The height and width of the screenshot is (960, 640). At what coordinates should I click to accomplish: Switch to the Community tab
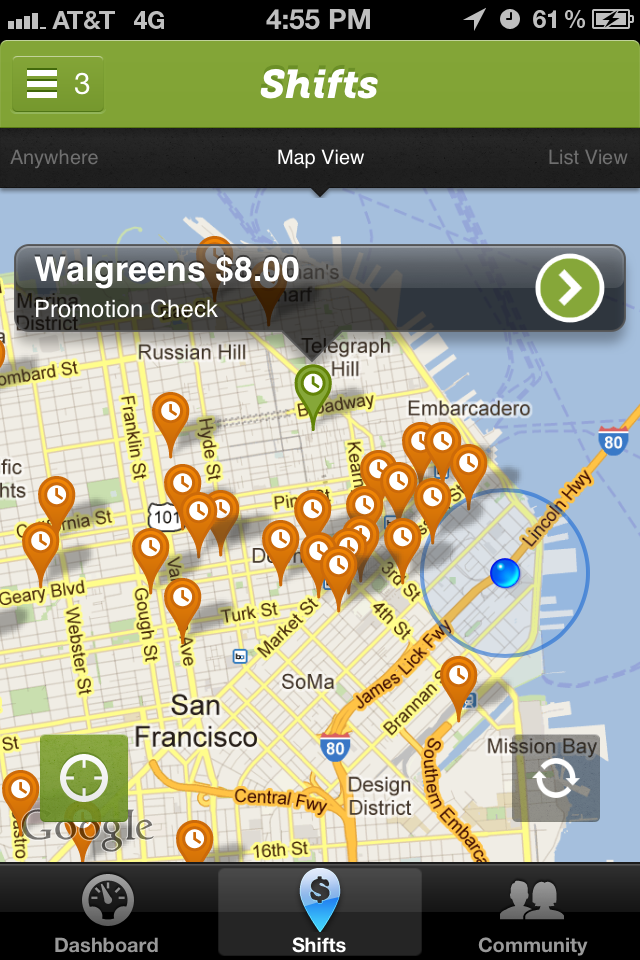[532, 912]
